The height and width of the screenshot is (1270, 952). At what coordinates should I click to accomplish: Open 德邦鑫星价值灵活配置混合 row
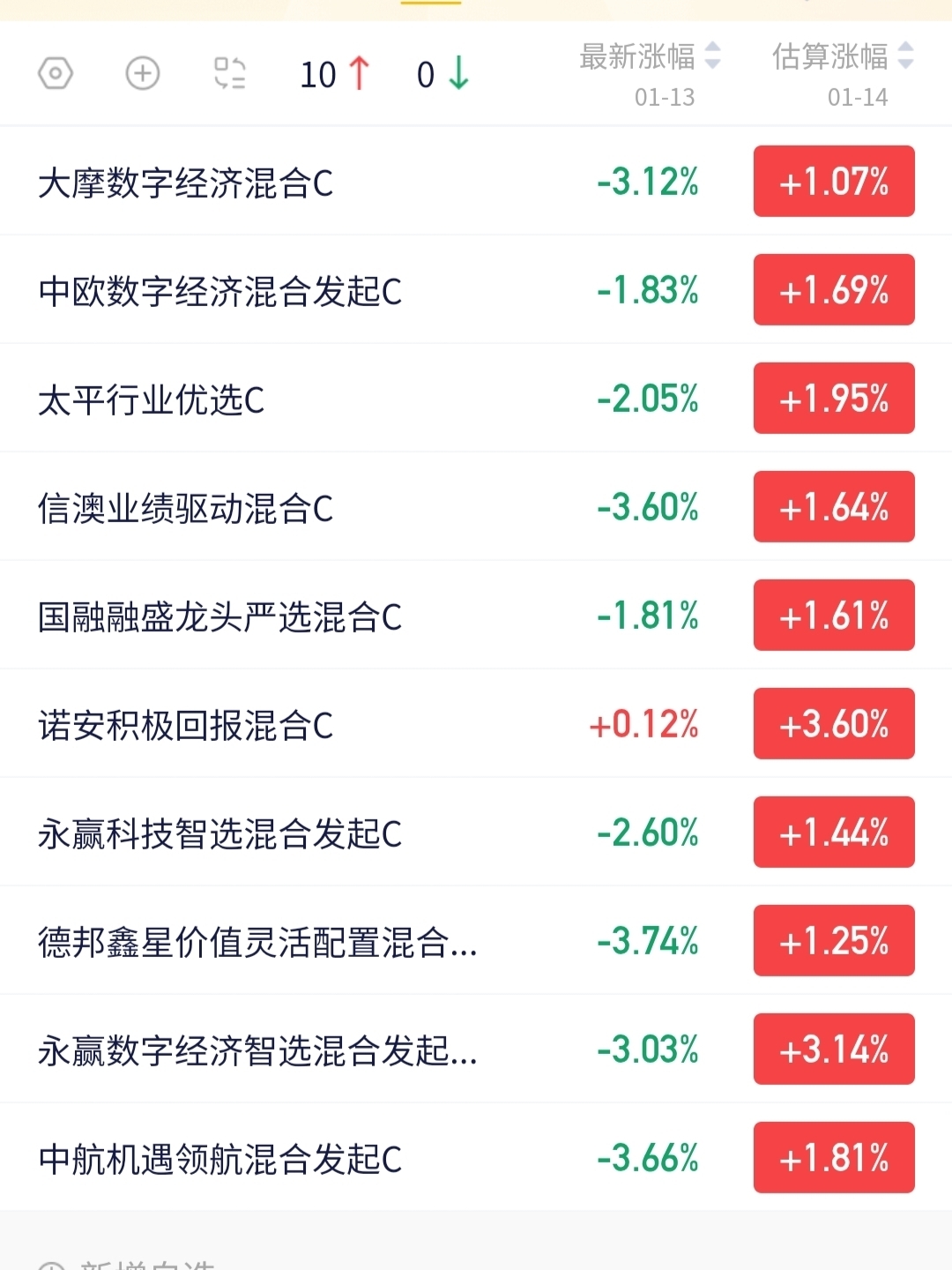pos(476,941)
